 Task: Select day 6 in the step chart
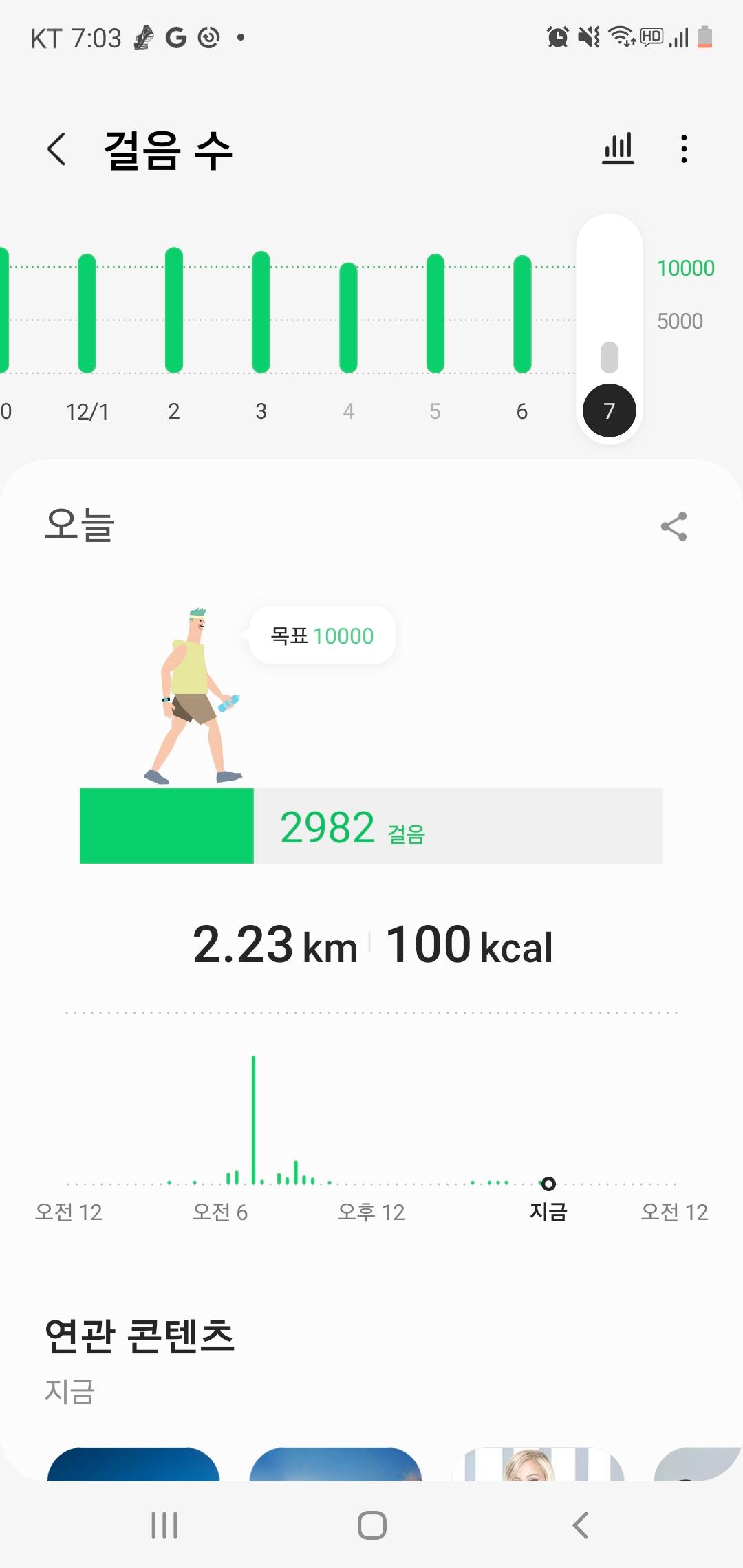coord(523,314)
